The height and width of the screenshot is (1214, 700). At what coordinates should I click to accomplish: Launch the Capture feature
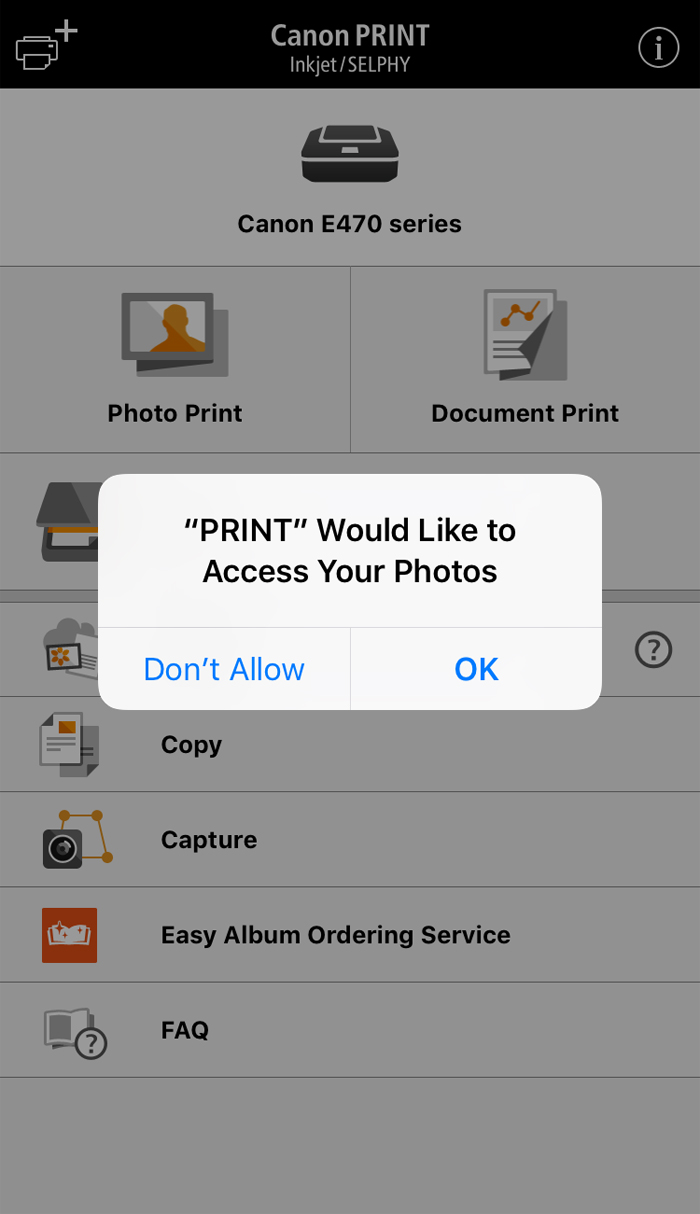(209, 840)
